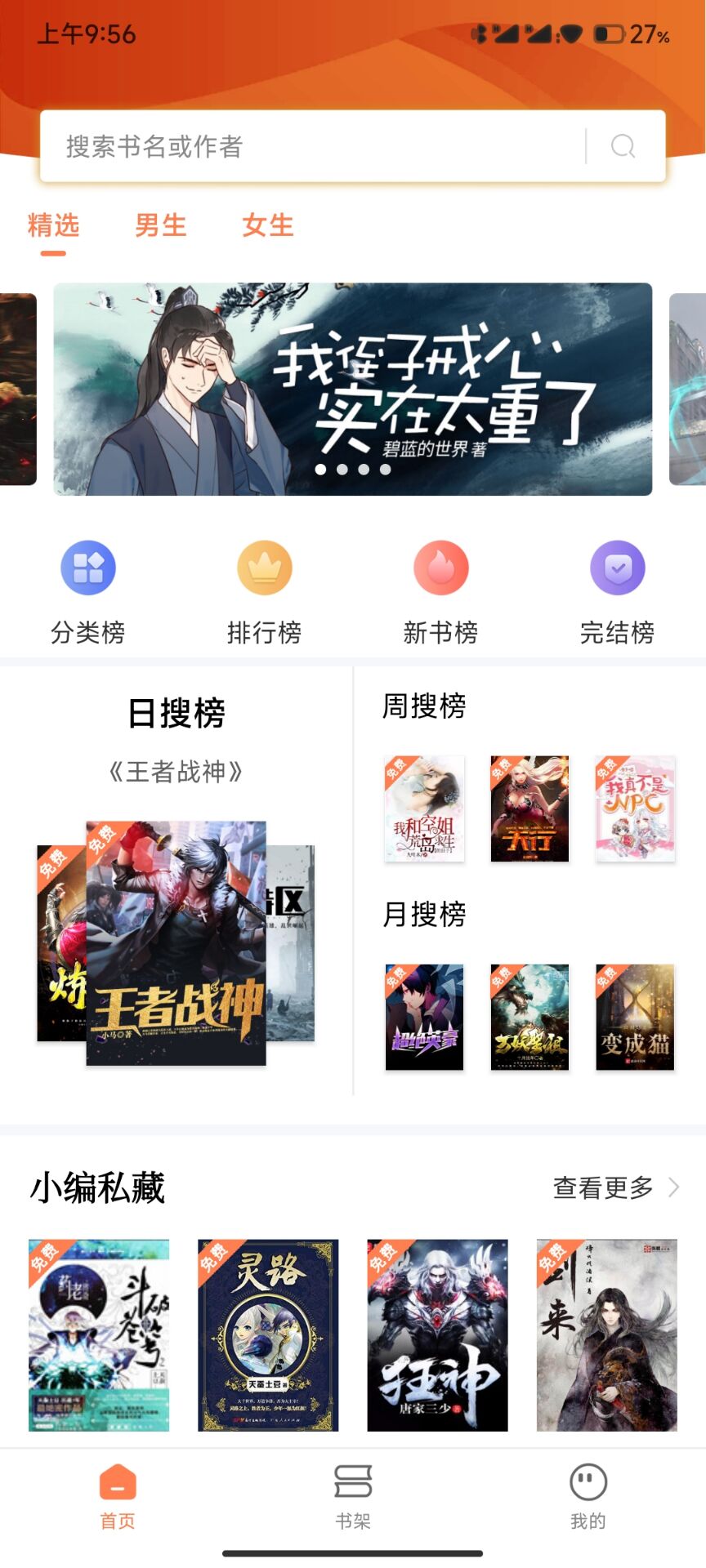Screen dimensions: 706x1568
Task: Open the 天行 book in 周搜榜
Action: click(x=529, y=808)
